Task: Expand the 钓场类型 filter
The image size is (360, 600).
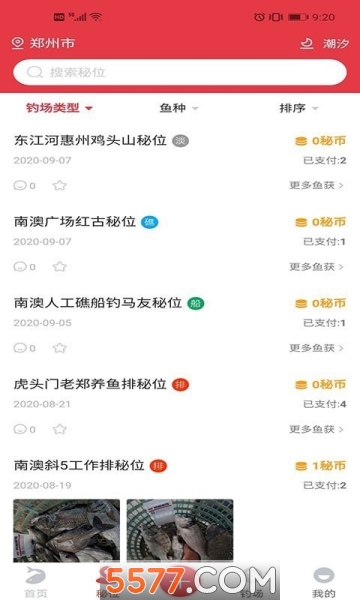Action: [59, 108]
